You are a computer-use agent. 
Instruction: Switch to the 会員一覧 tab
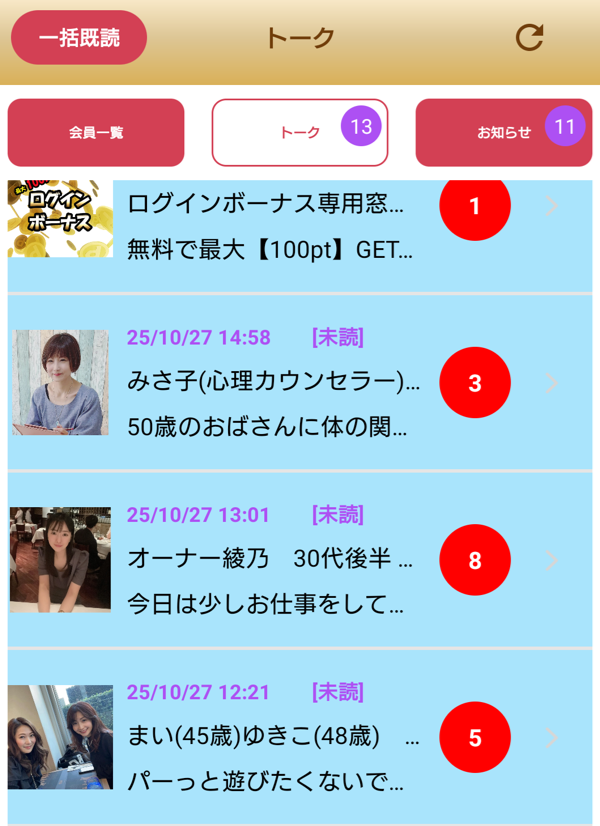click(96, 132)
